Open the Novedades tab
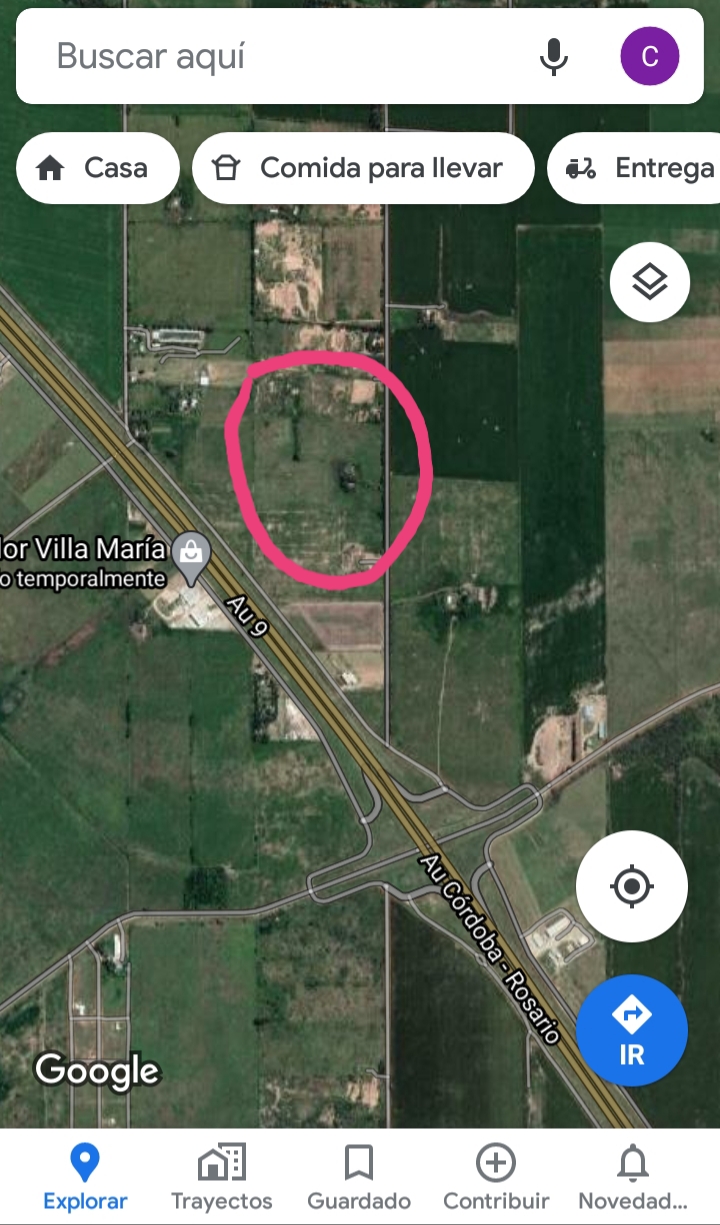 pos(633,1177)
